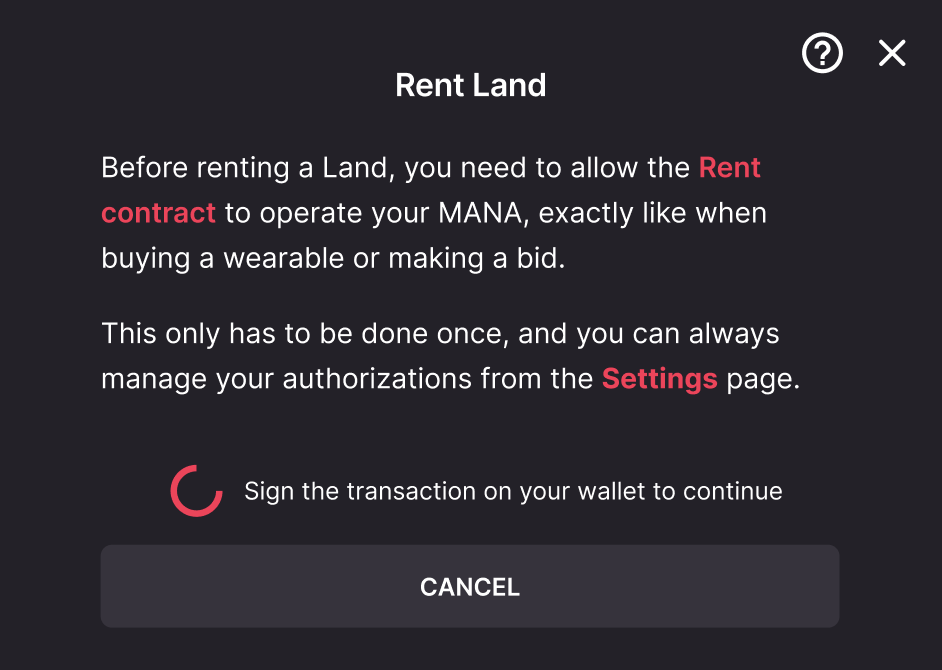Close the Rent Land dialog
This screenshot has height=670, width=942.
click(891, 53)
